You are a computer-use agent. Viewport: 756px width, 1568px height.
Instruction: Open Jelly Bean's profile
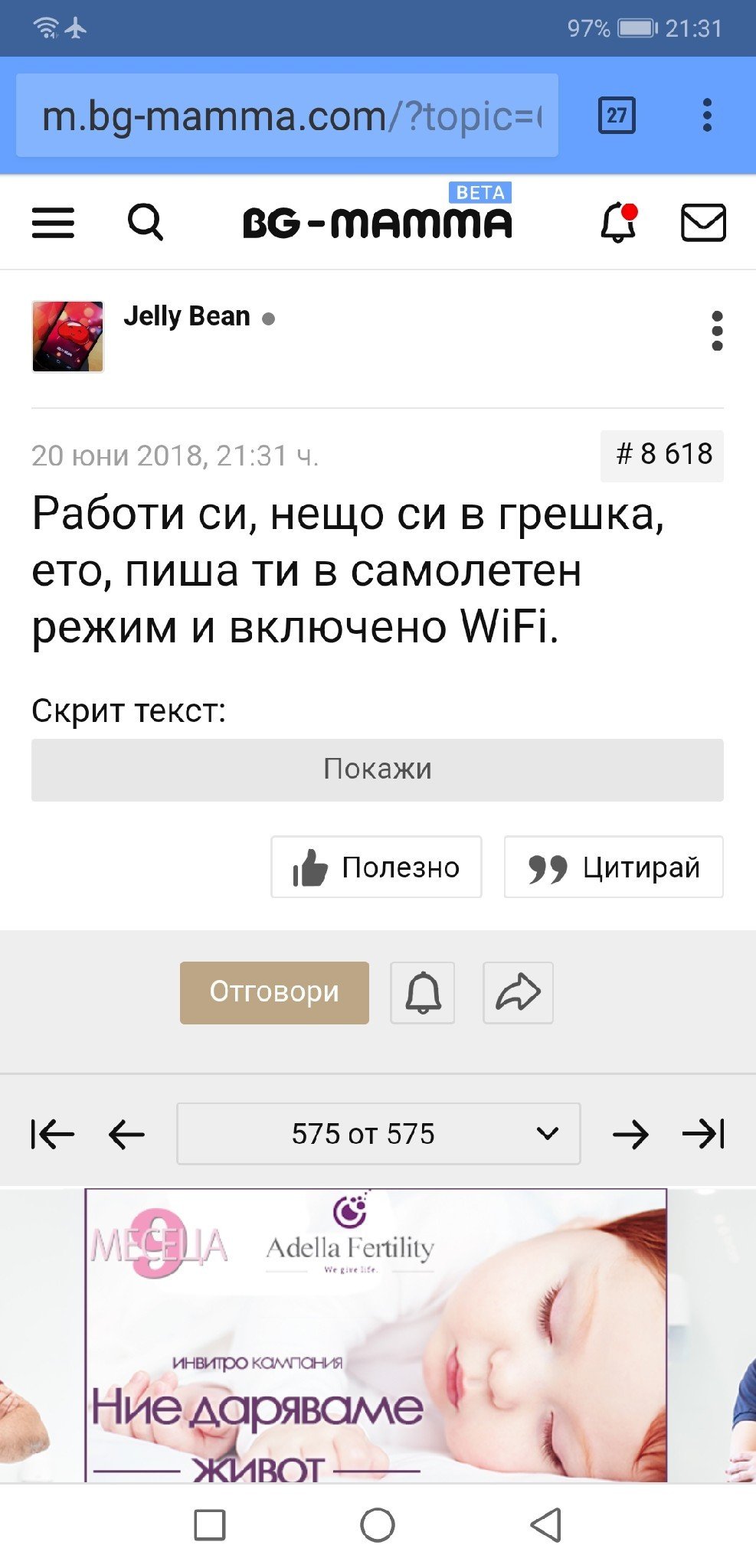coord(187,316)
